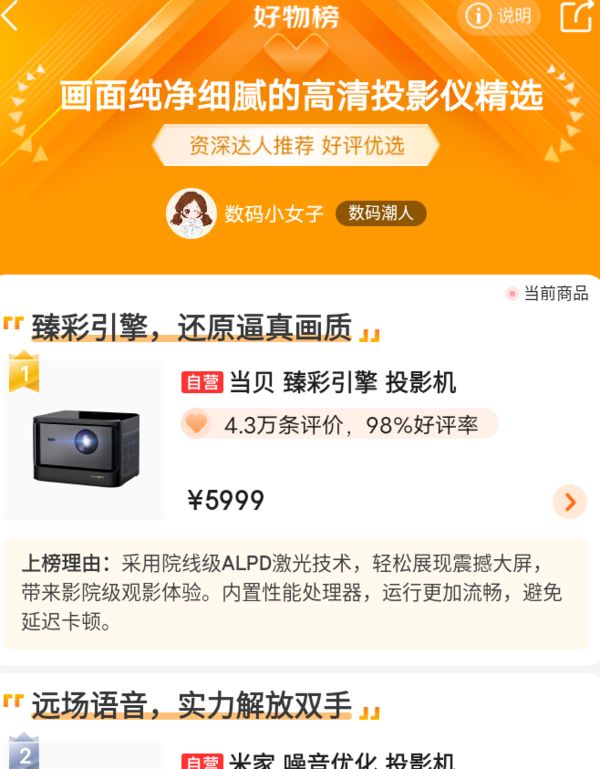
Task: Share this 好物榜 list
Action: click(x=576, y=16)
